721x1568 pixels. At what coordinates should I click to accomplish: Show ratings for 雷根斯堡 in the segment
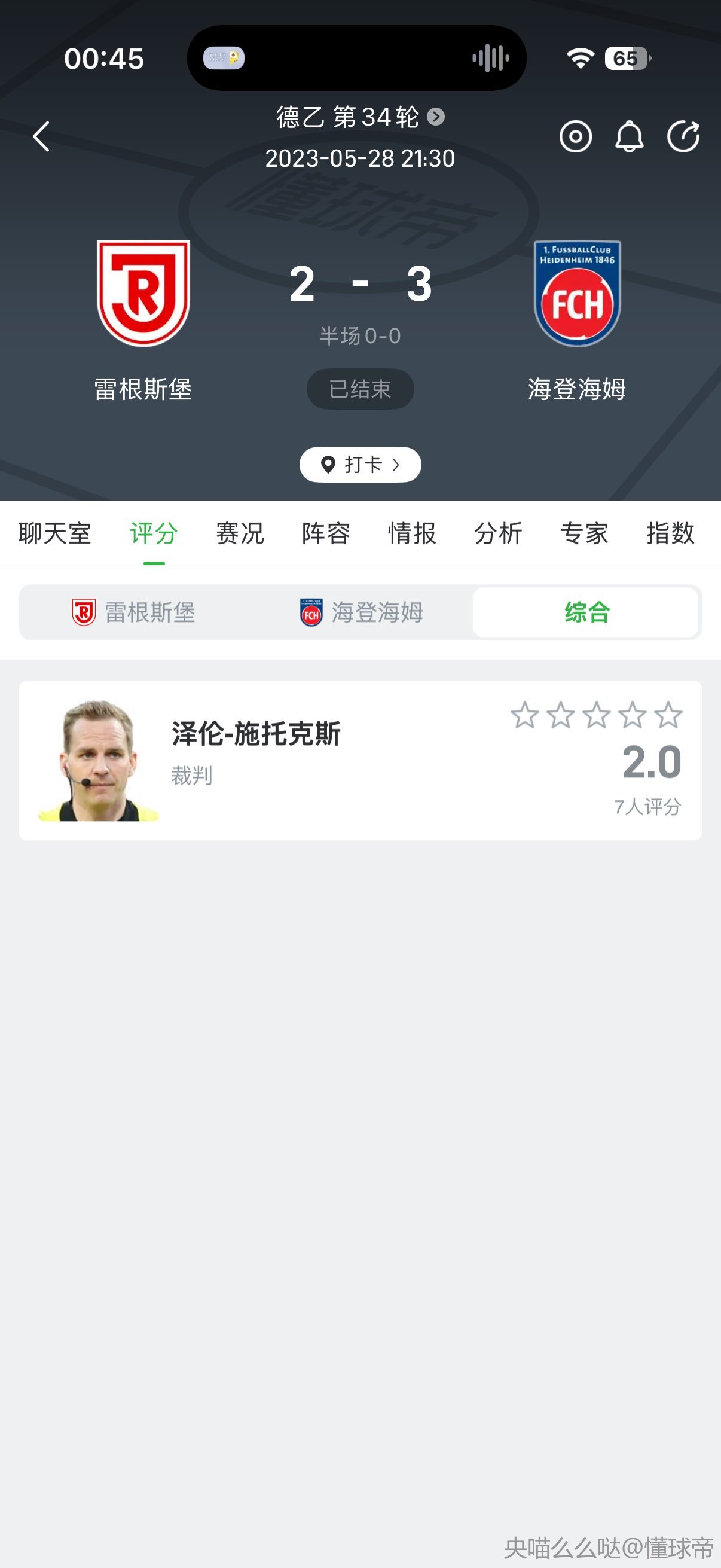pyautogui.click(x=134, y=612)
